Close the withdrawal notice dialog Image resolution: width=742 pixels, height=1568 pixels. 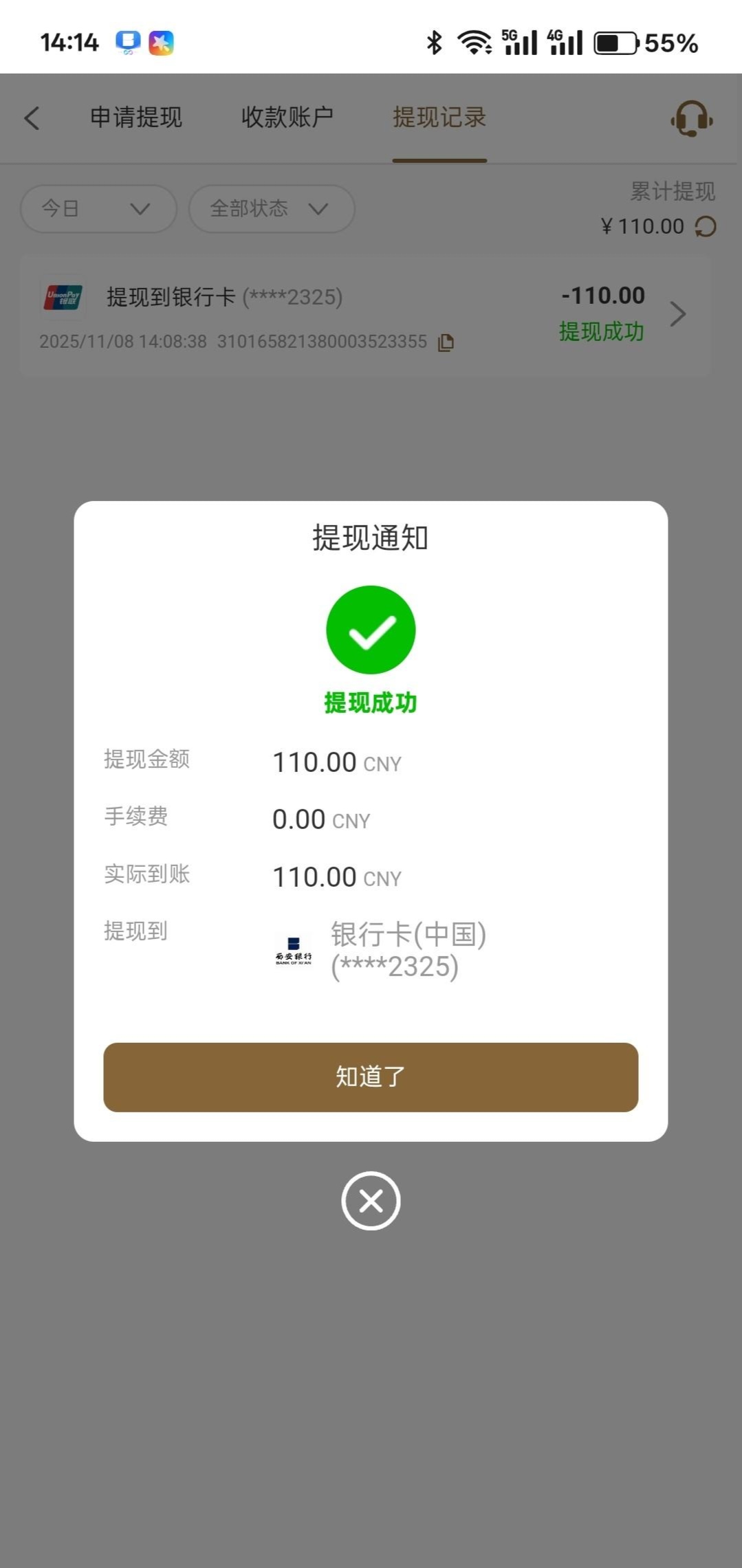371,1201
